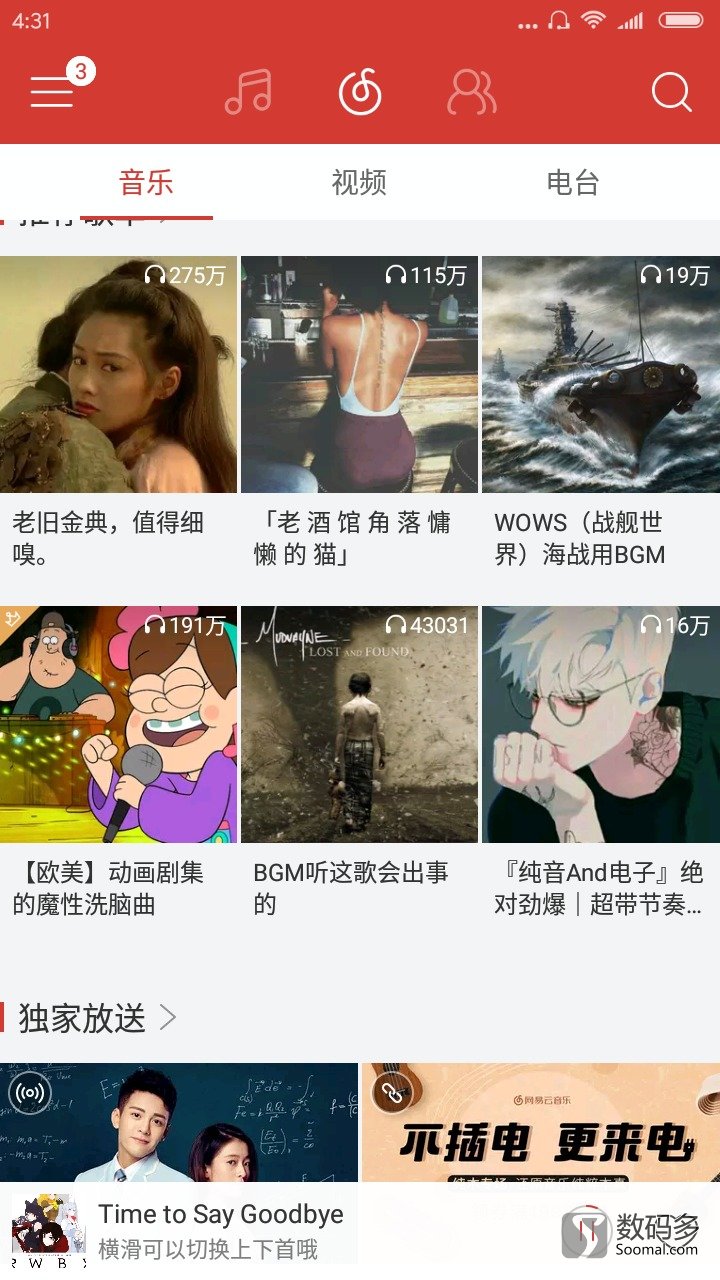This screenshot has width=720, height=1280.
Task: Select the 音乐 tab
Action: pyautogui.click(x=147, y=183)
